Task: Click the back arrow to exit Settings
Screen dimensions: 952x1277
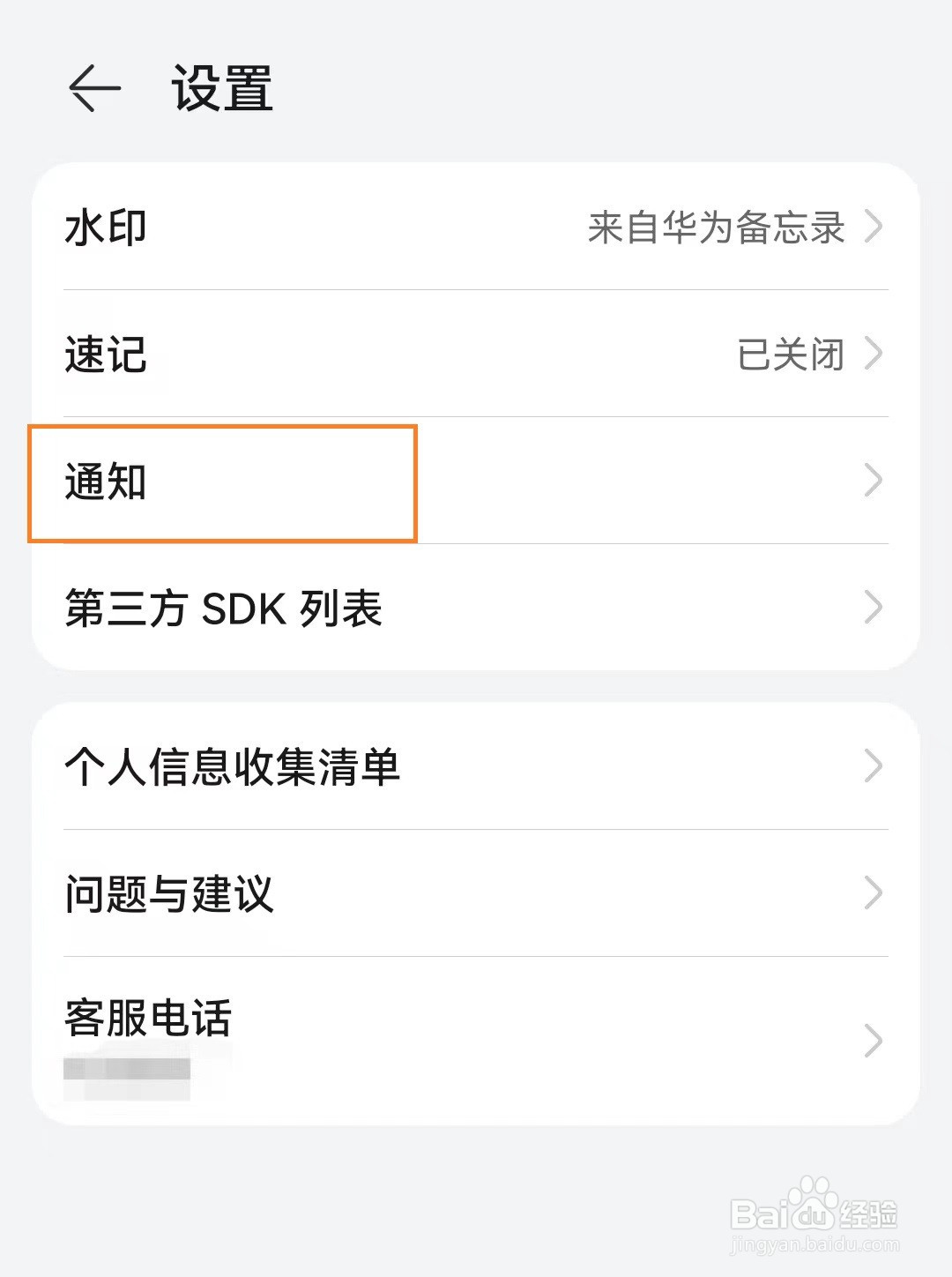Action: [x=93, y=86]
